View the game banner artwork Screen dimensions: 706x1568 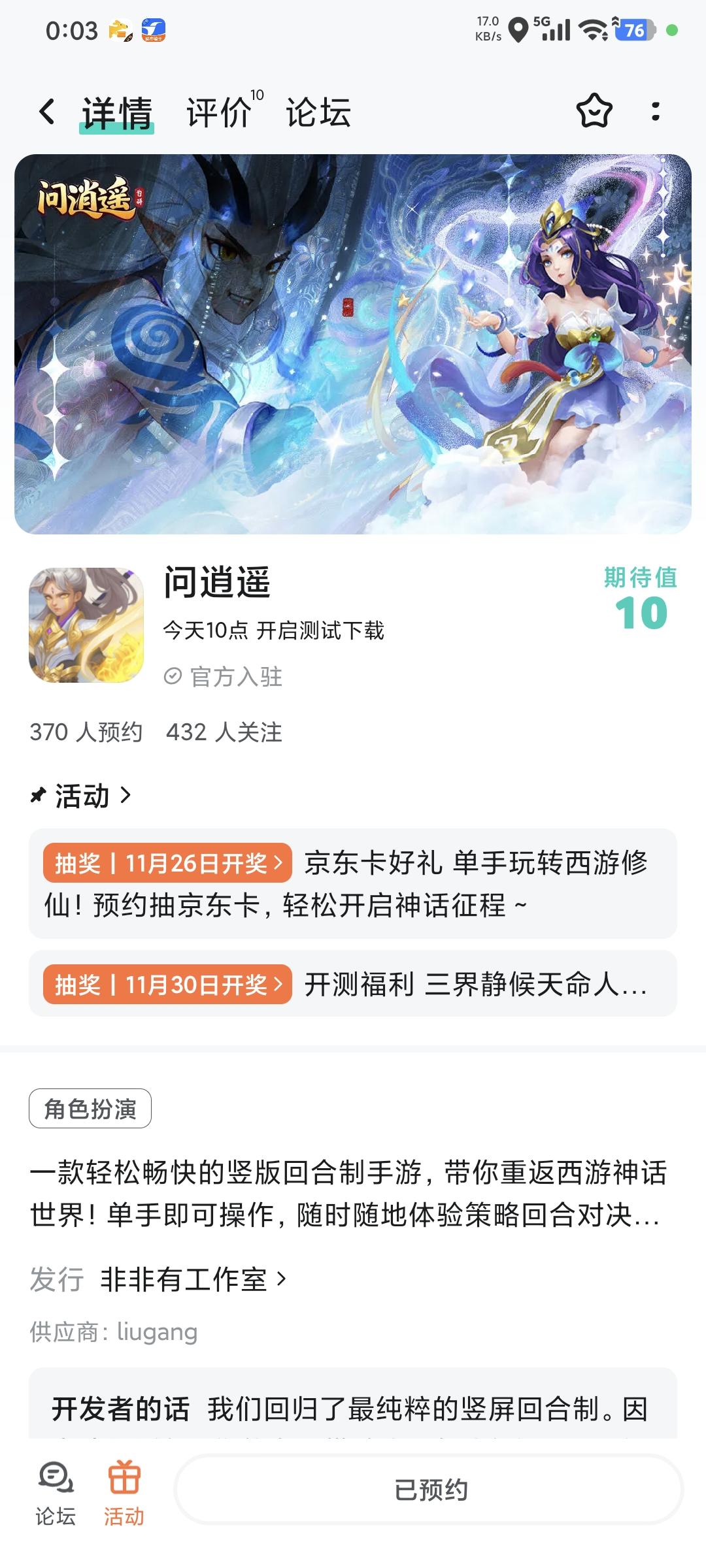coord(353,344)
